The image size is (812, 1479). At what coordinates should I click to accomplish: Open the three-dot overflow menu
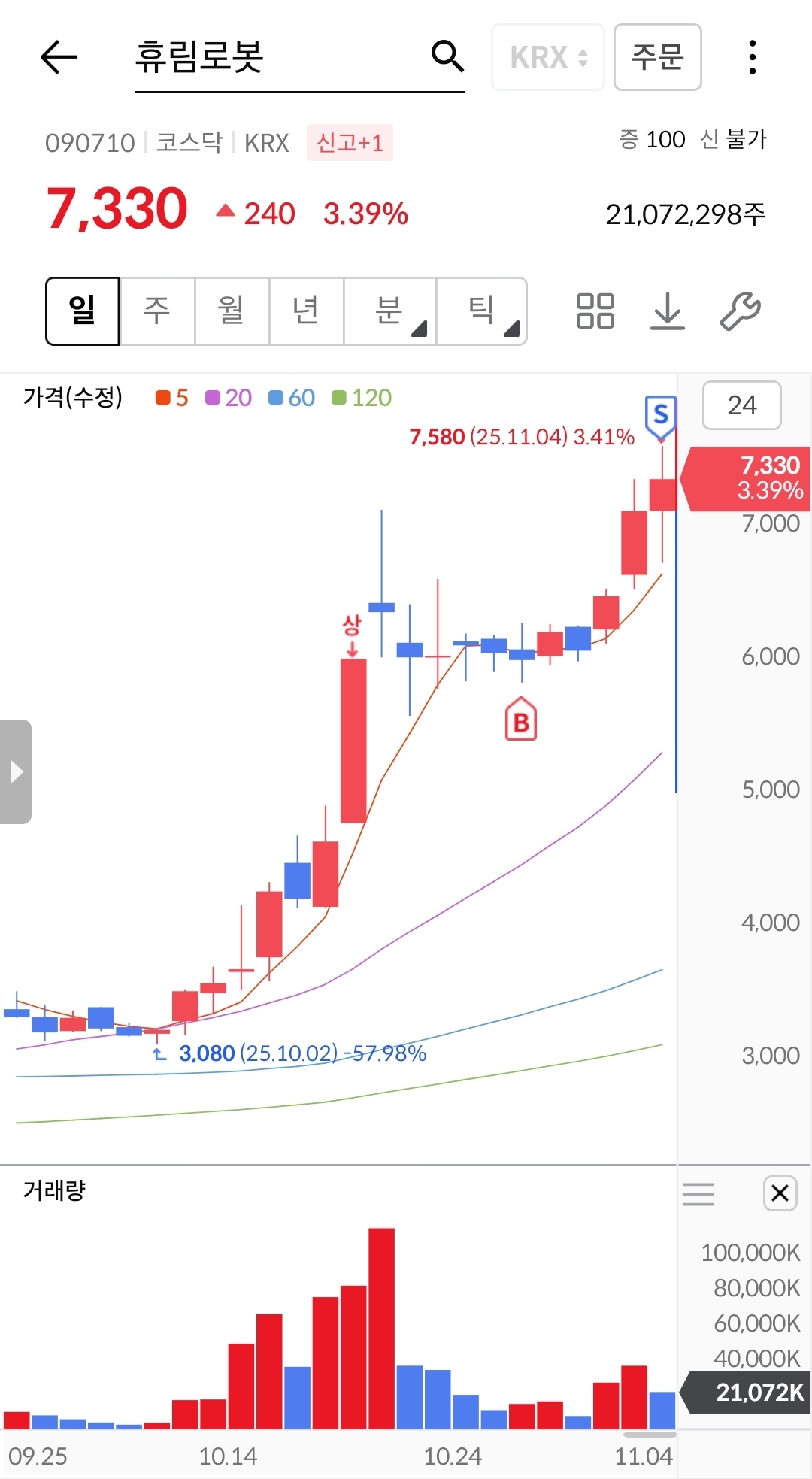pyautogui.click(x=752, y=57)
